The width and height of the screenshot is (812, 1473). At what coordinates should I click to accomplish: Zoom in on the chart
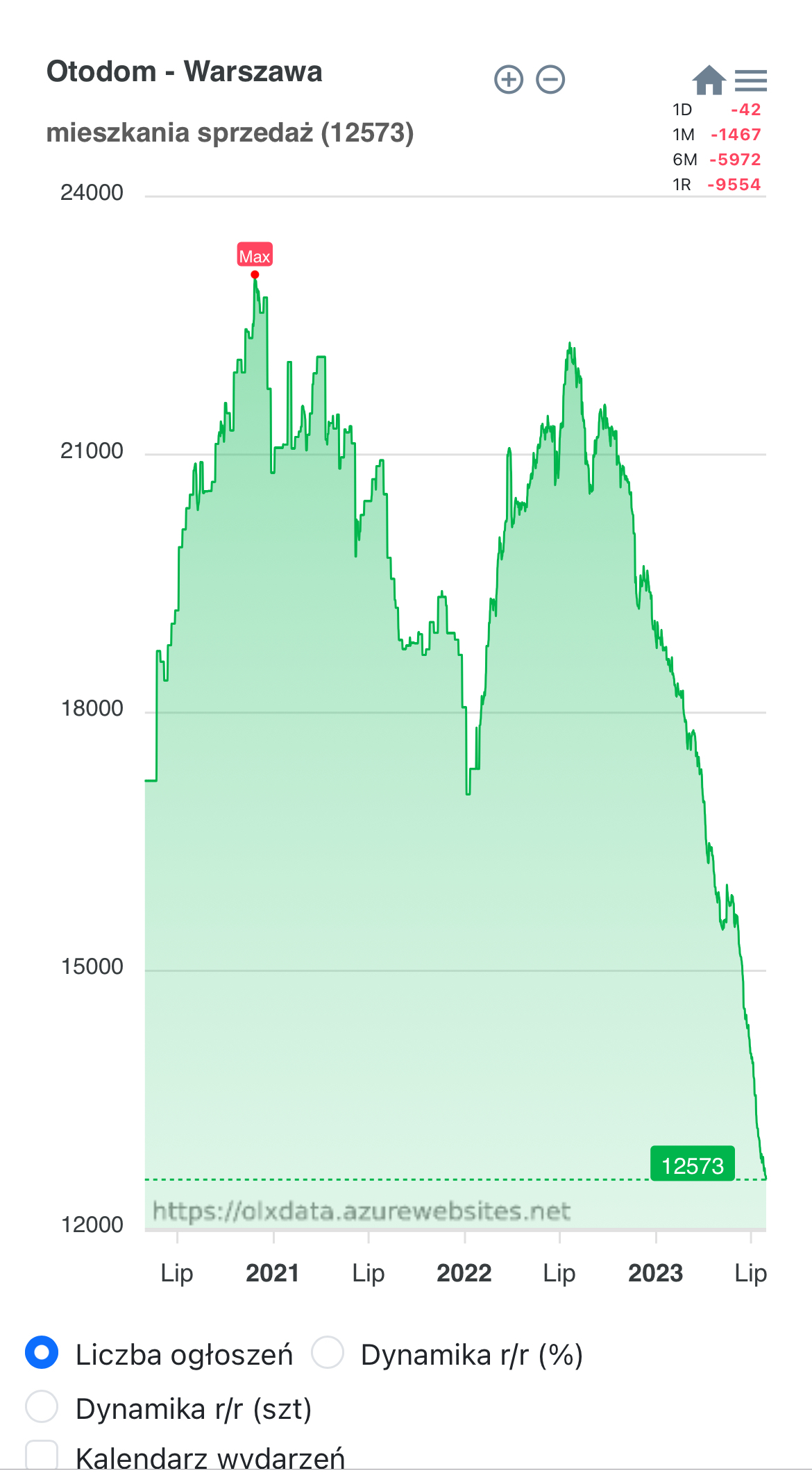pyautogui.click(x=508, y=79)
